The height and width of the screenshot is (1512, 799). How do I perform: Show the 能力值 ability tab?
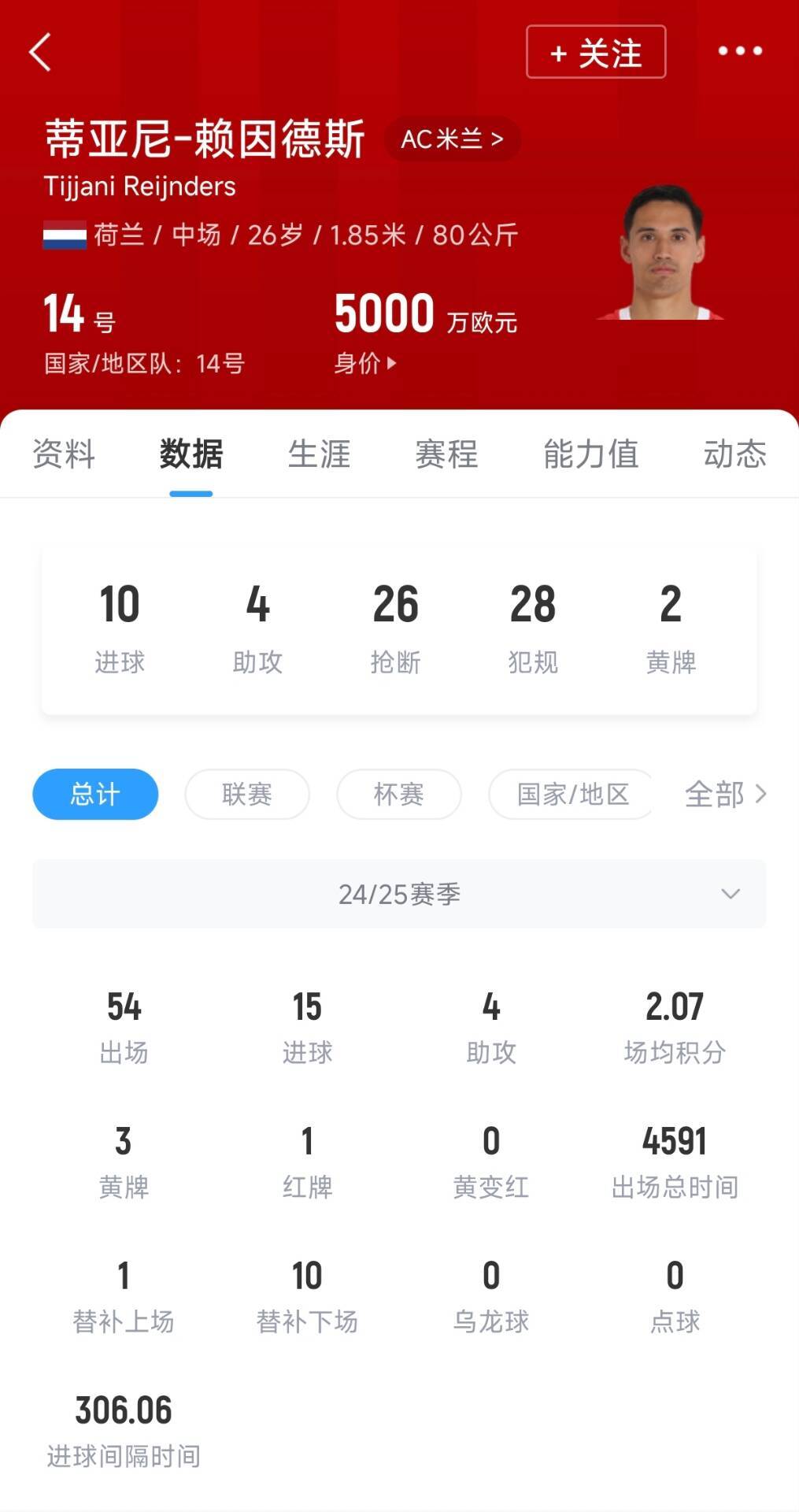click(x=590, y=454)
